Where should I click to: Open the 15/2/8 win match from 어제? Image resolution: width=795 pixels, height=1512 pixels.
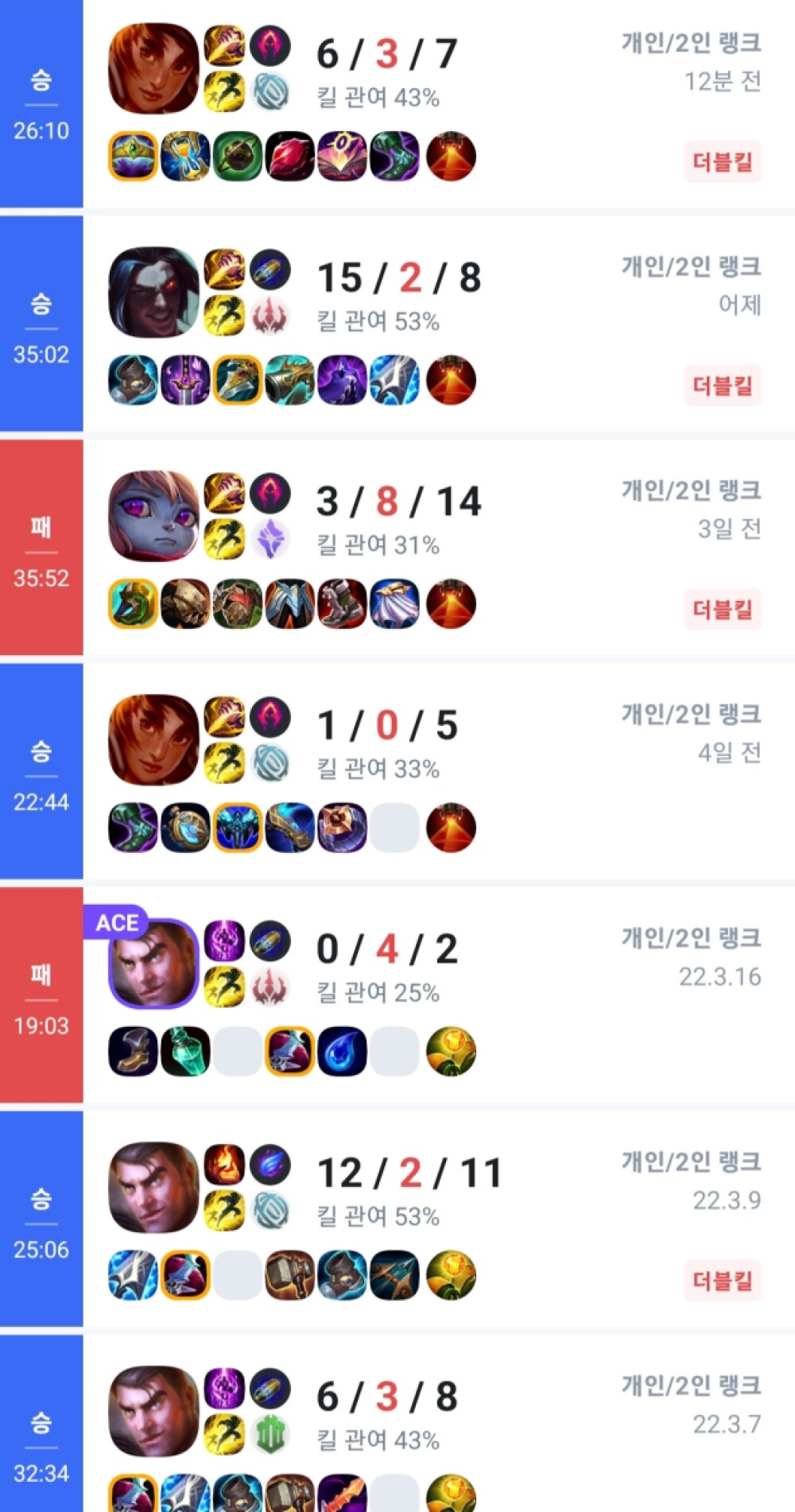coord(541,326)
